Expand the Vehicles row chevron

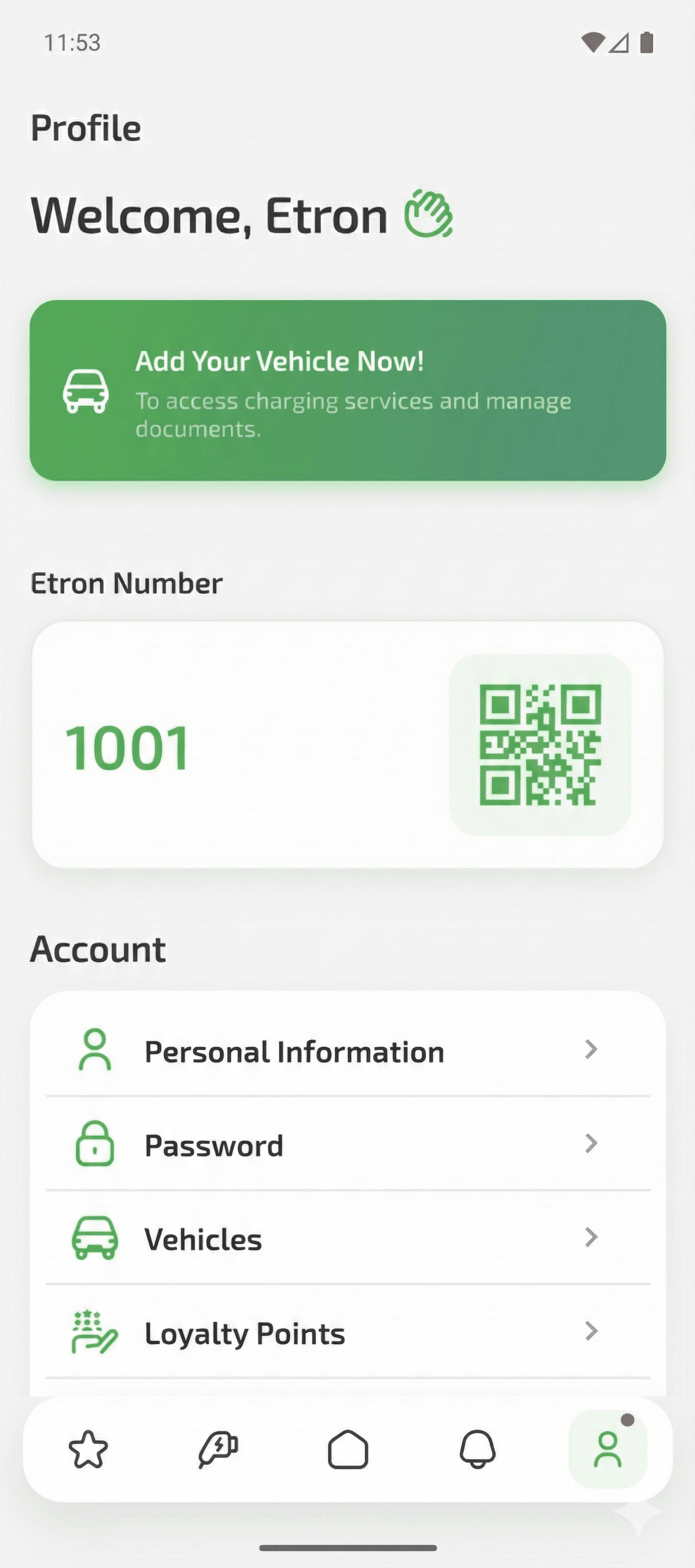point(592,1238)
